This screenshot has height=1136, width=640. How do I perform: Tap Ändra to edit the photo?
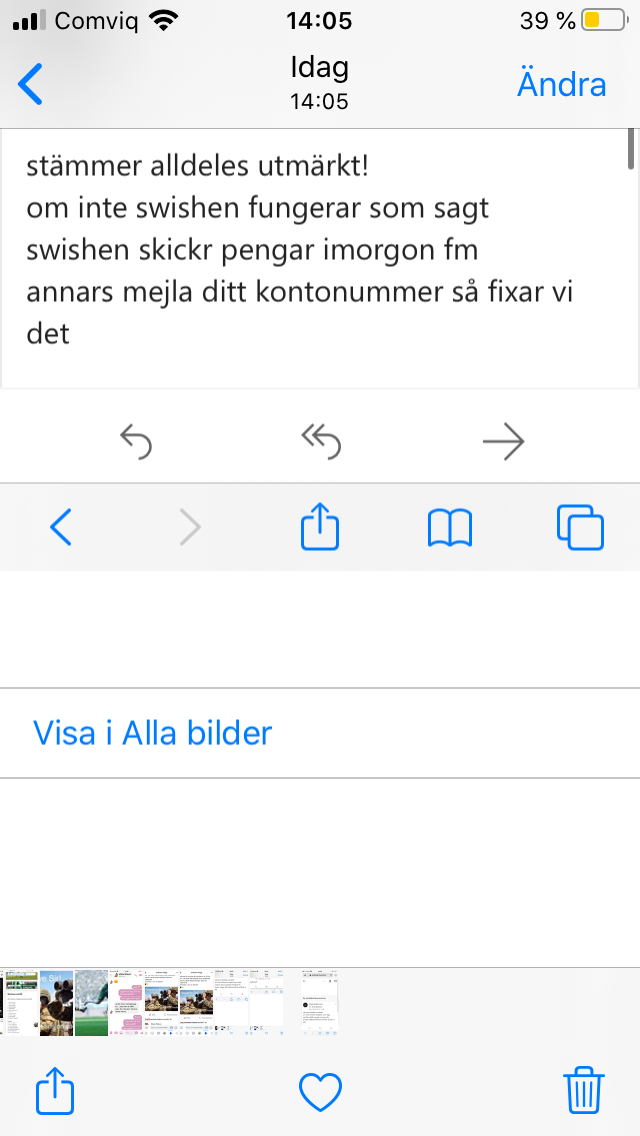(561, 84)
